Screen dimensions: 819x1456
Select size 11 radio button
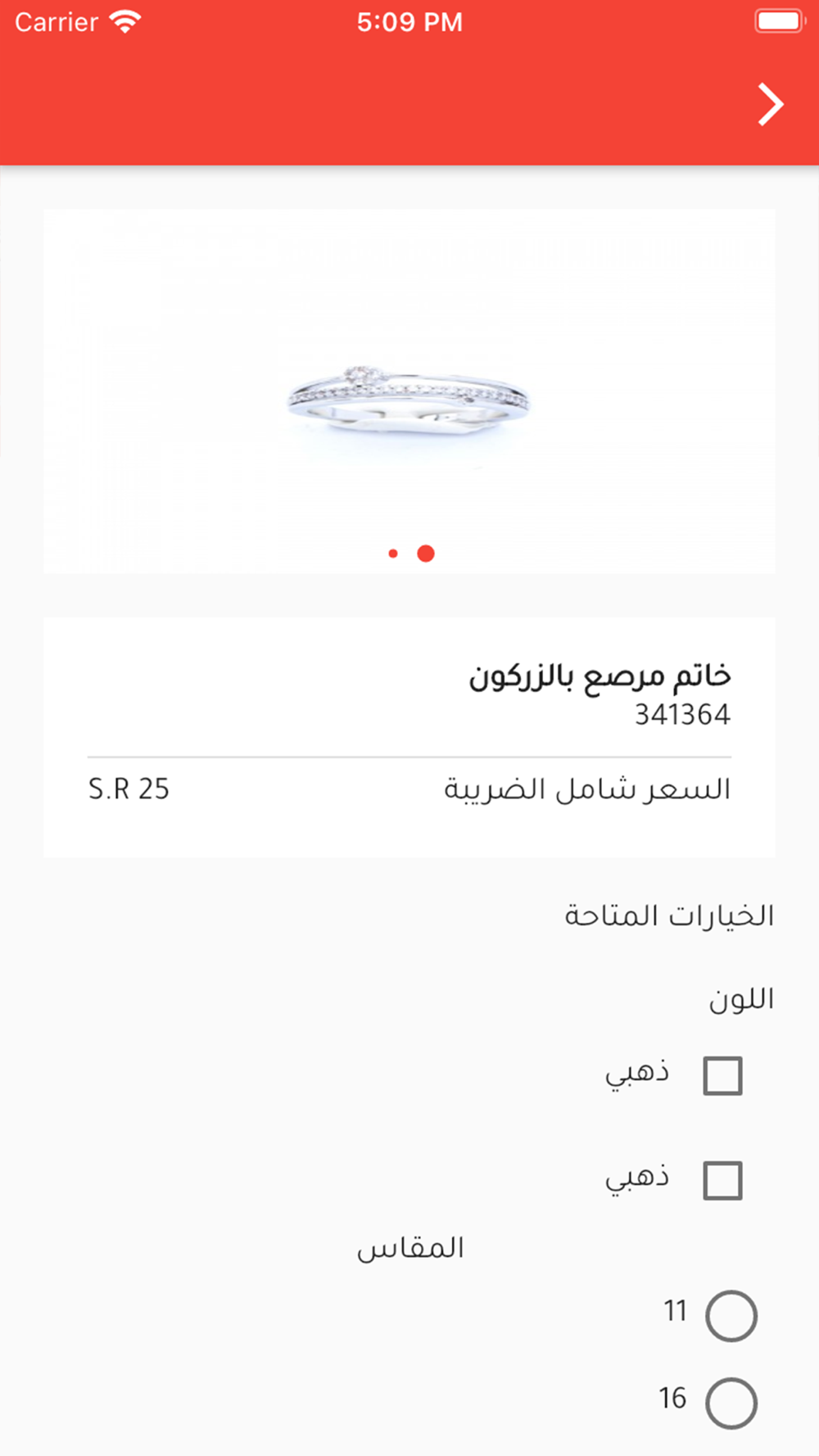(x=731, y=1316)
